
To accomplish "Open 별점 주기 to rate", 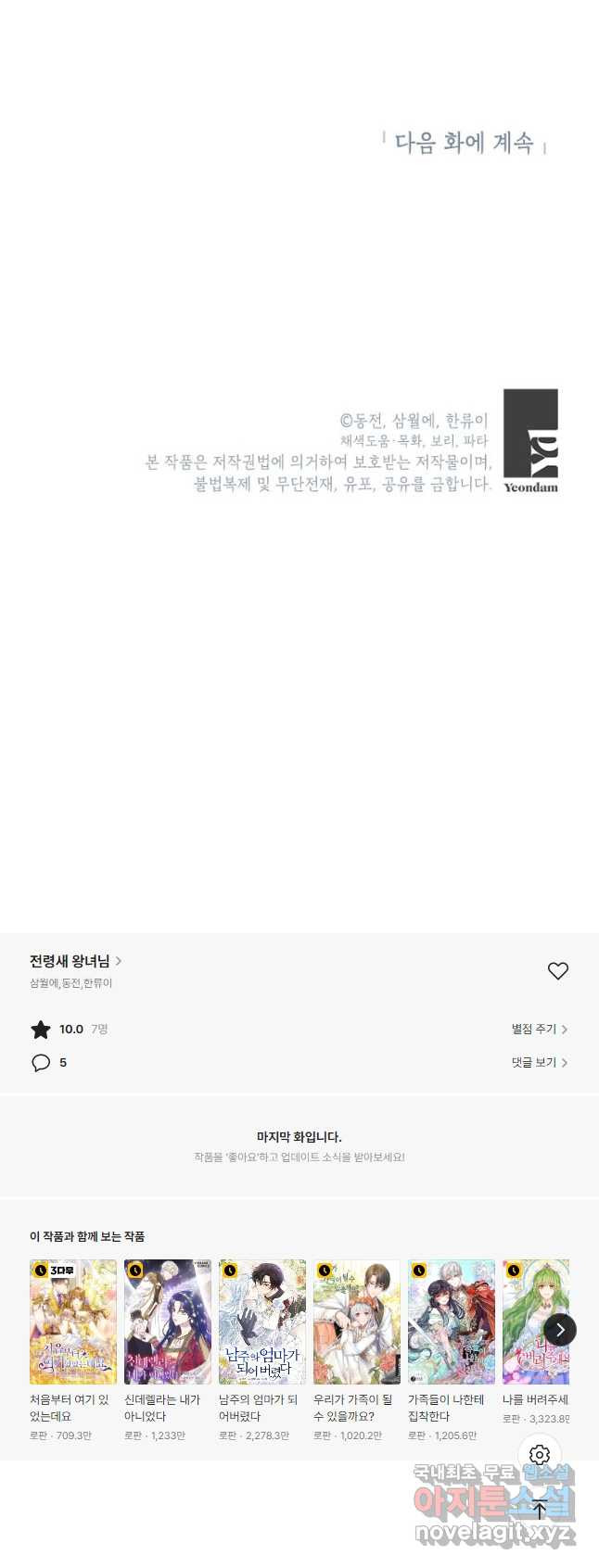I will (539, 1029).
